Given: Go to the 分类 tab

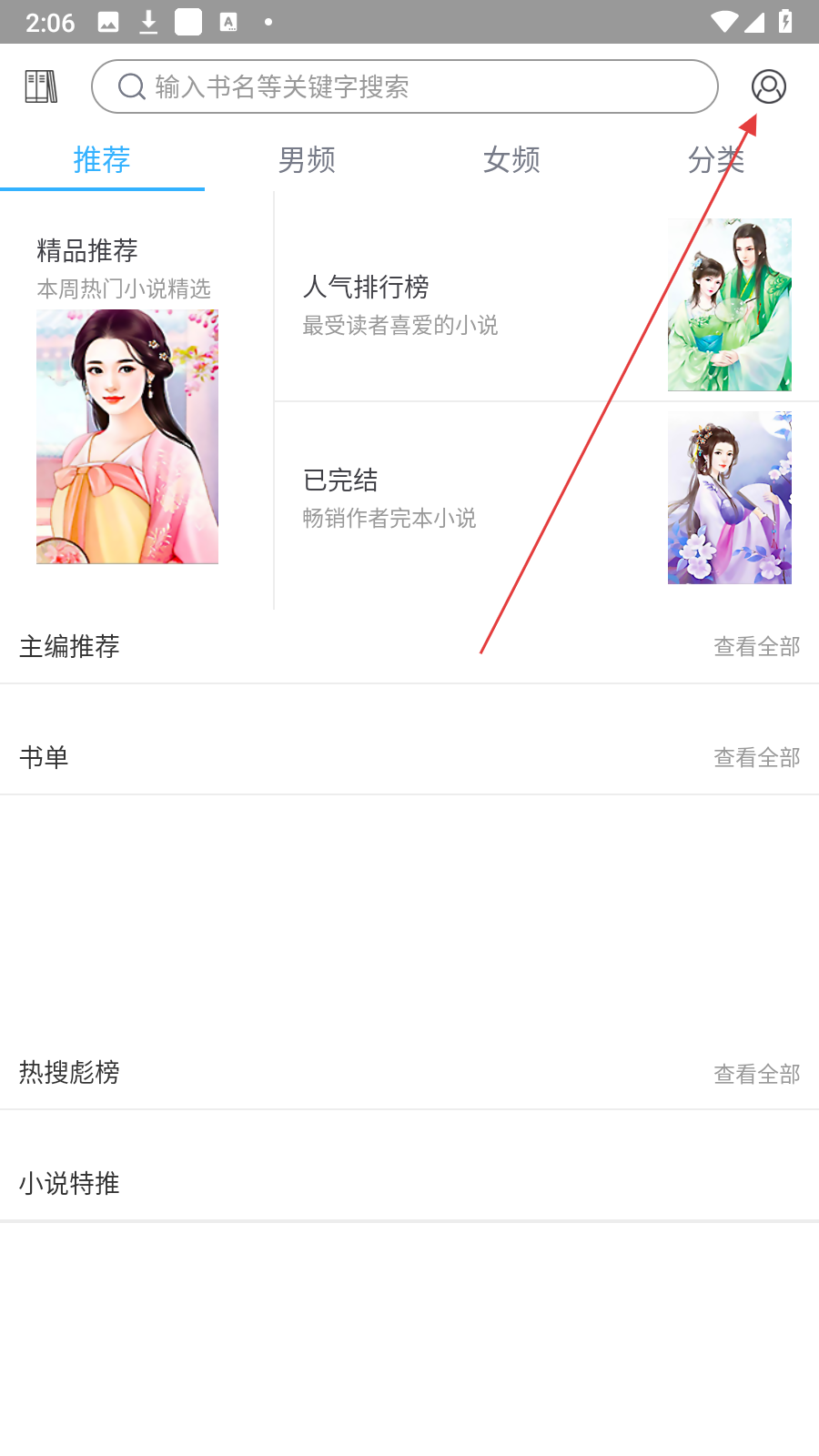Looking at the screenshot, I should [716, 160].
